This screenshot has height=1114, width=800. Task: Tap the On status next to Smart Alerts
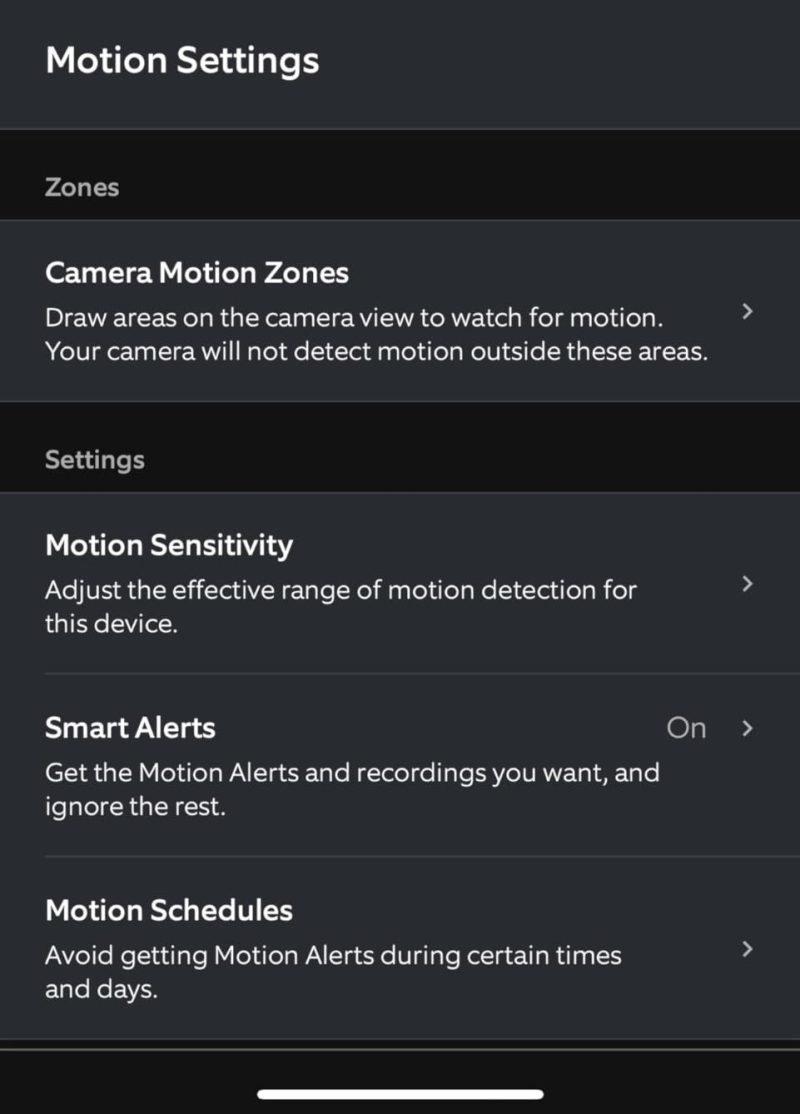686,728
